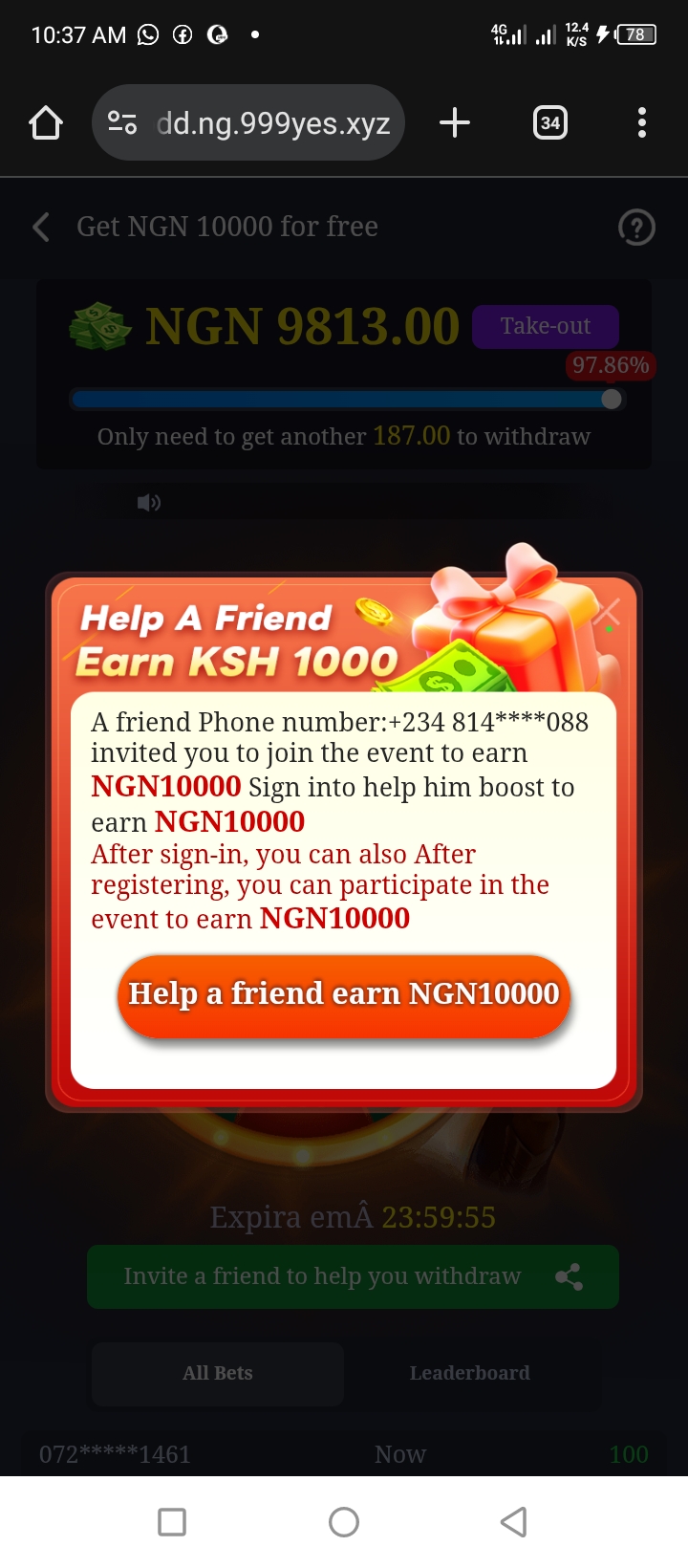Open browser home page

pos(46,122)
